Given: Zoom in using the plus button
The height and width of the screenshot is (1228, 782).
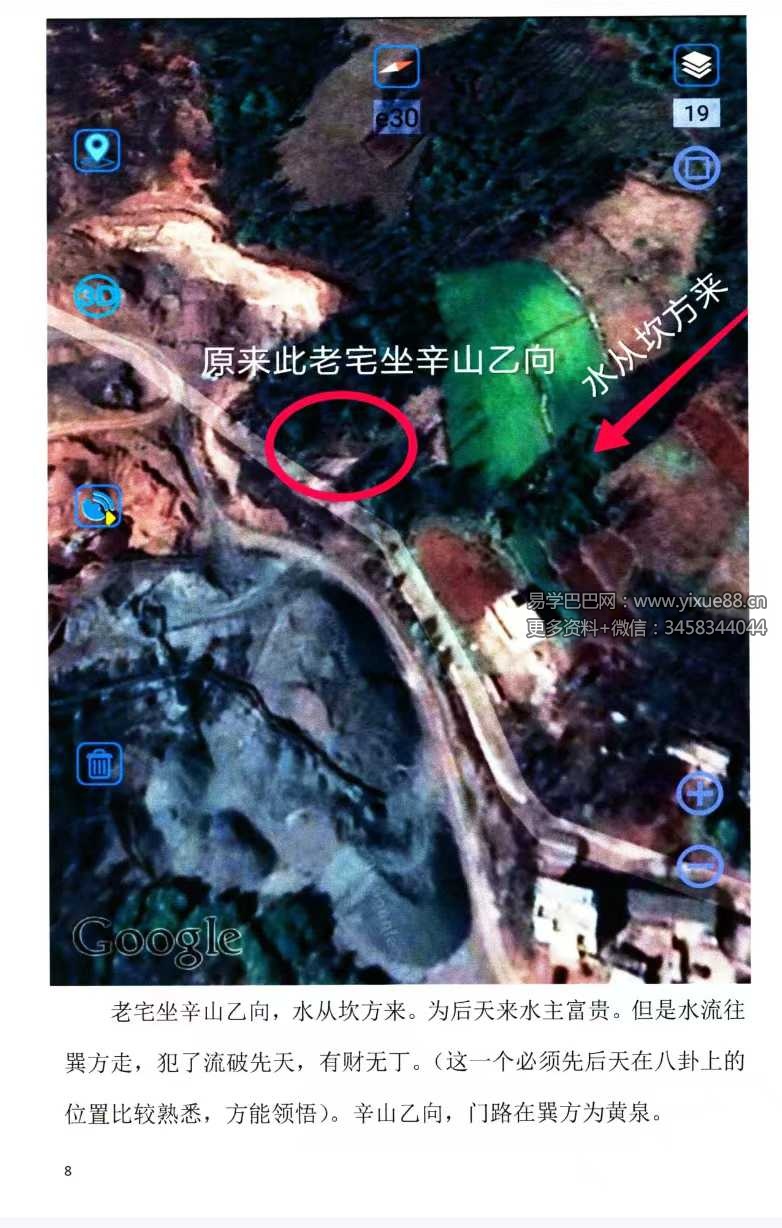Looking at the screenshot, I should point(699,792).
